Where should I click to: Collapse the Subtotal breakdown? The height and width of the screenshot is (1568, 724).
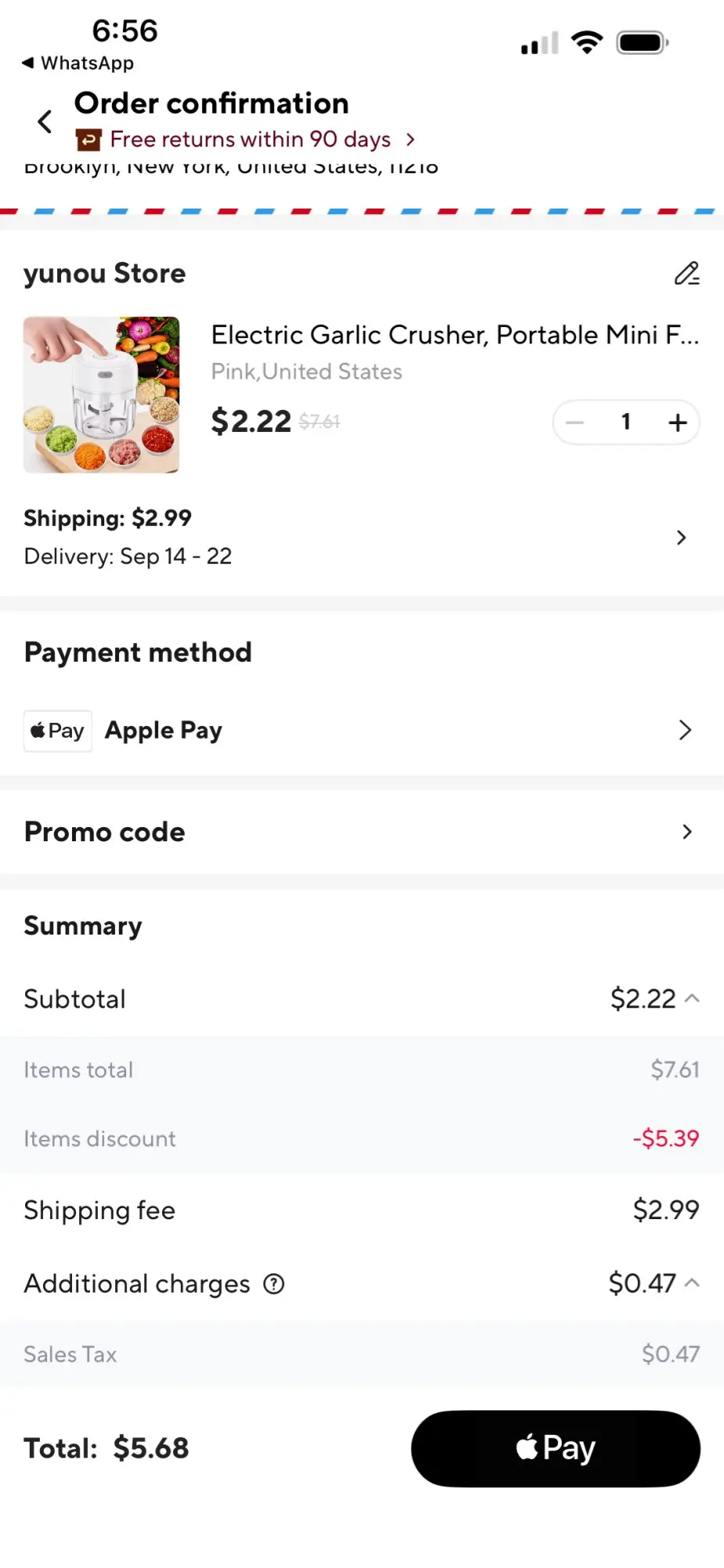click(692, 999)
